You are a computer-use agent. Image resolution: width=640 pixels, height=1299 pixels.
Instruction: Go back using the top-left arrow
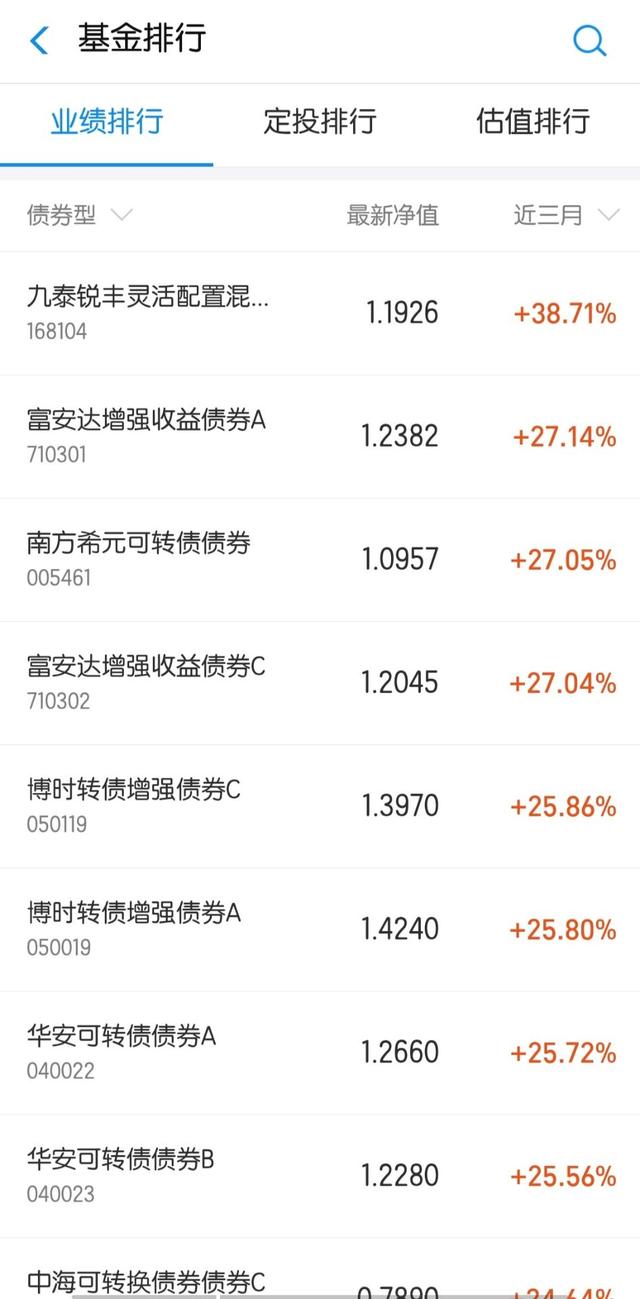(39, 41)
